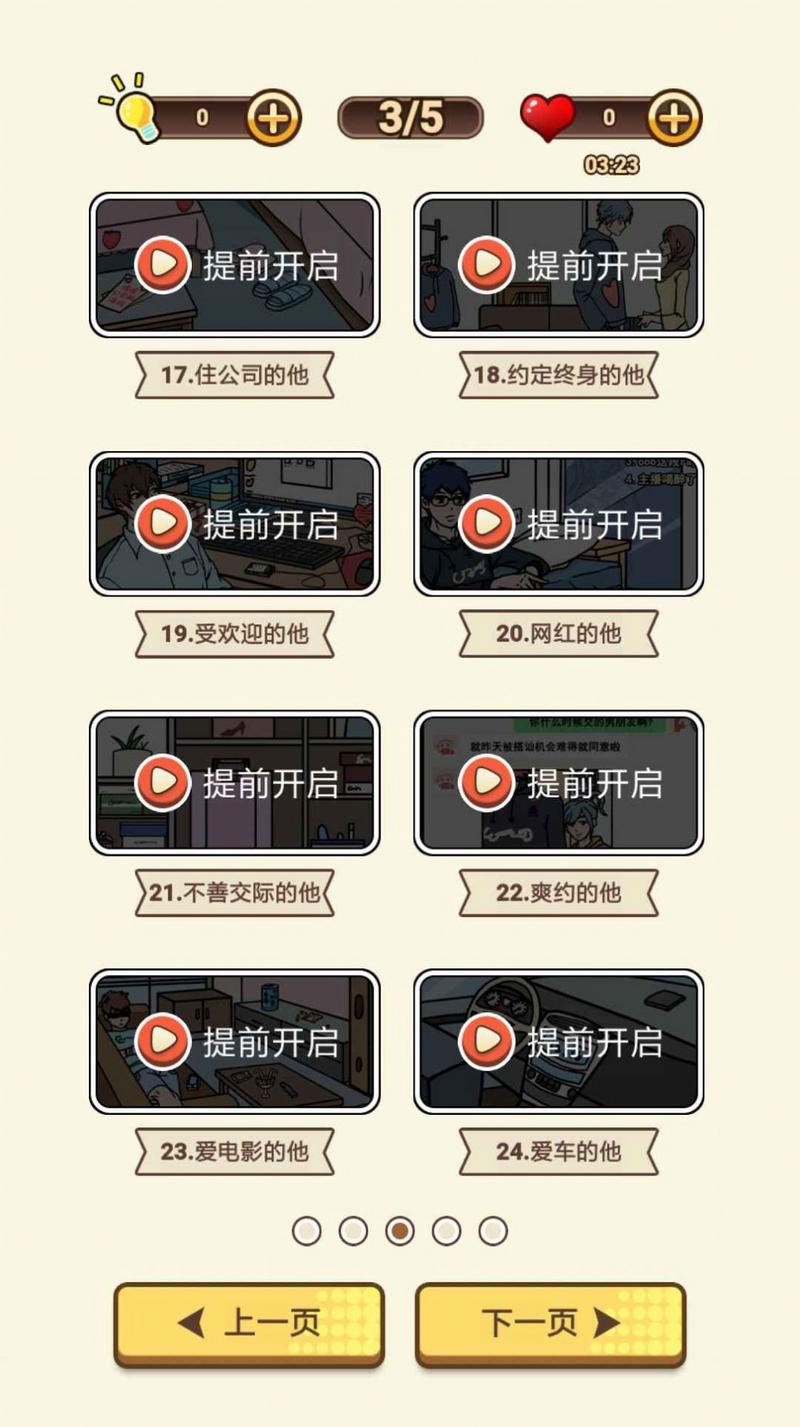
Task: Go to the next page (下一页)
Action: [x=550, y=1324]
